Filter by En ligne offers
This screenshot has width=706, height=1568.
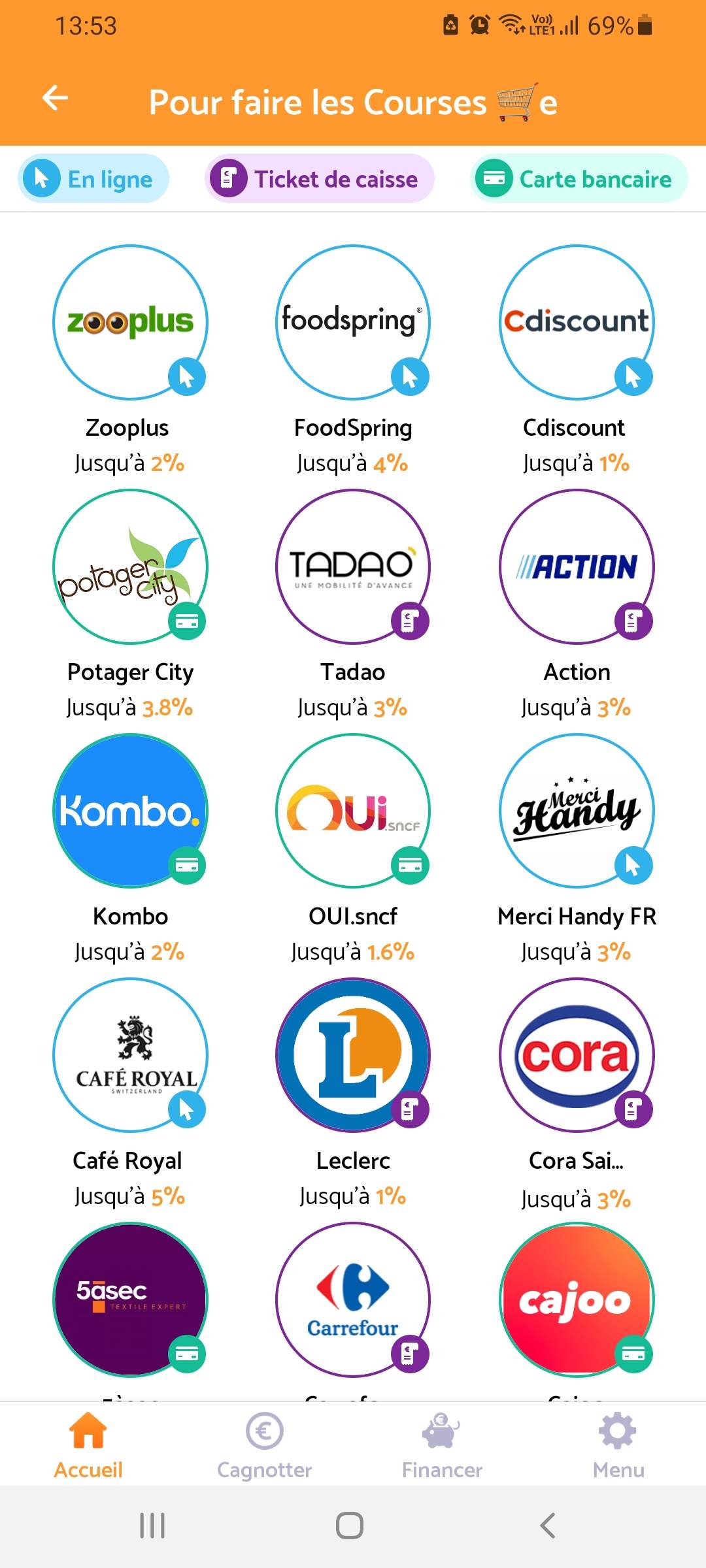[x=93, y=178]
